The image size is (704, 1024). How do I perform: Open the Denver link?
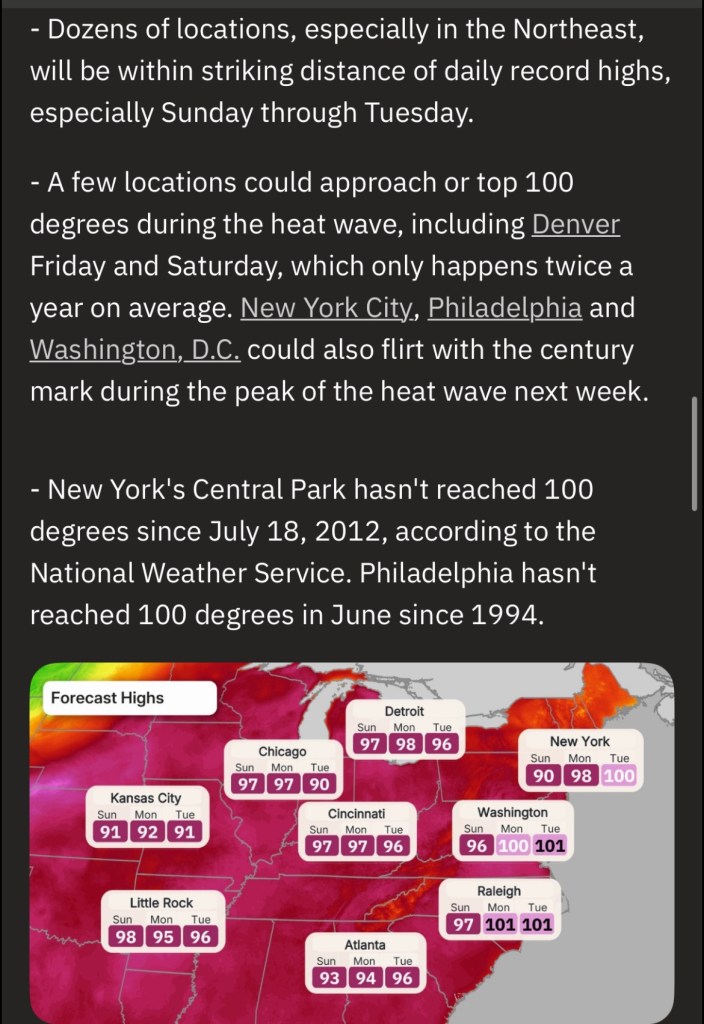coord(575,225)
